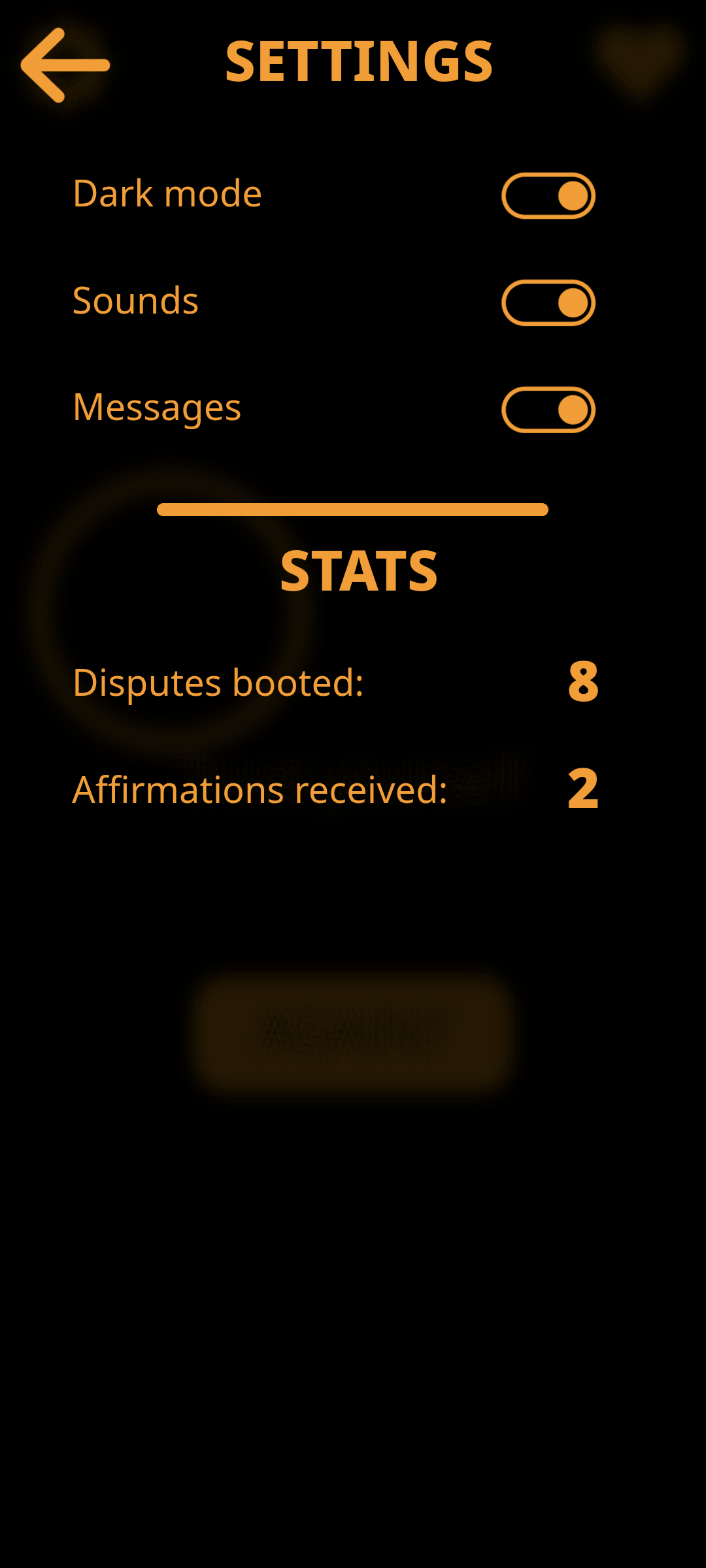Toggle the Dark mode switch

548,196
